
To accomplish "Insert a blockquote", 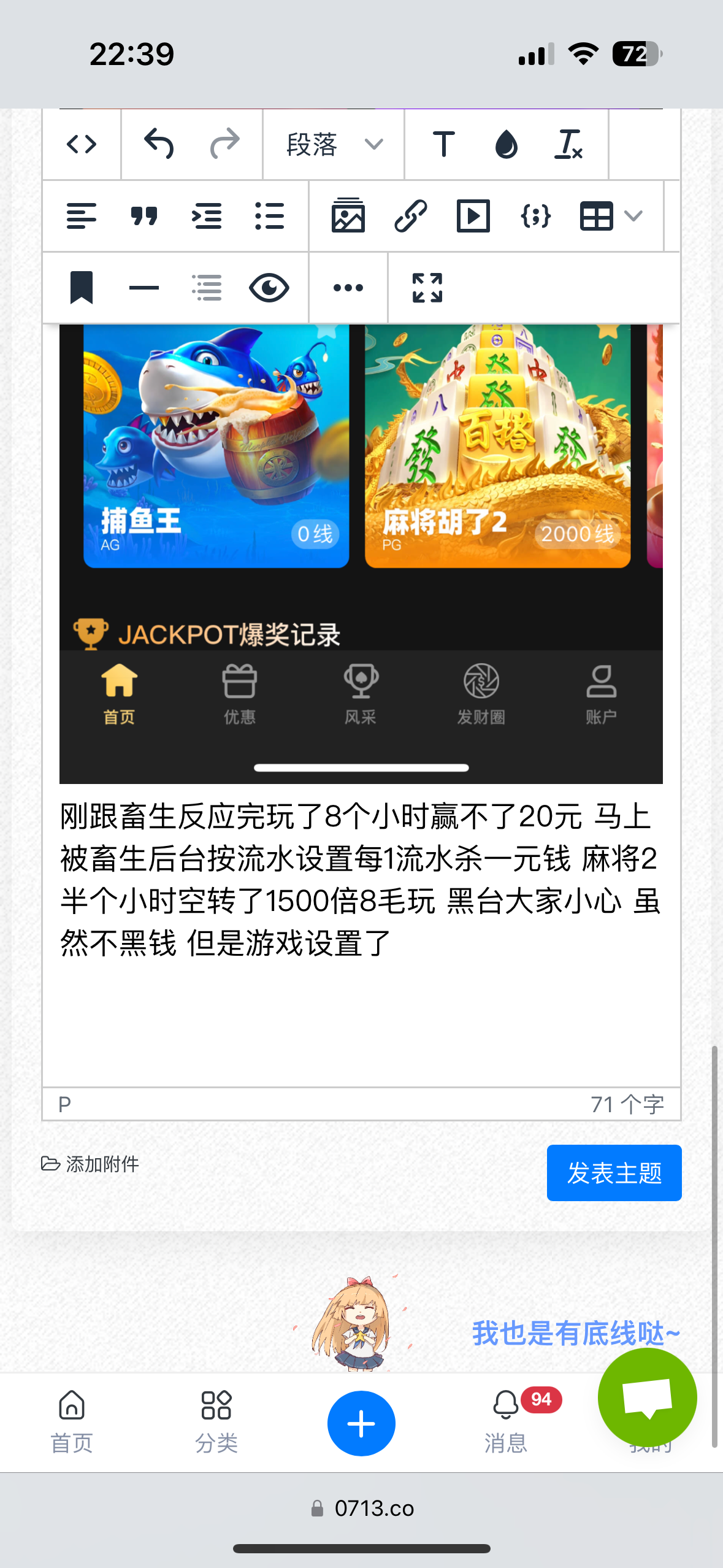I will [144, 217].
